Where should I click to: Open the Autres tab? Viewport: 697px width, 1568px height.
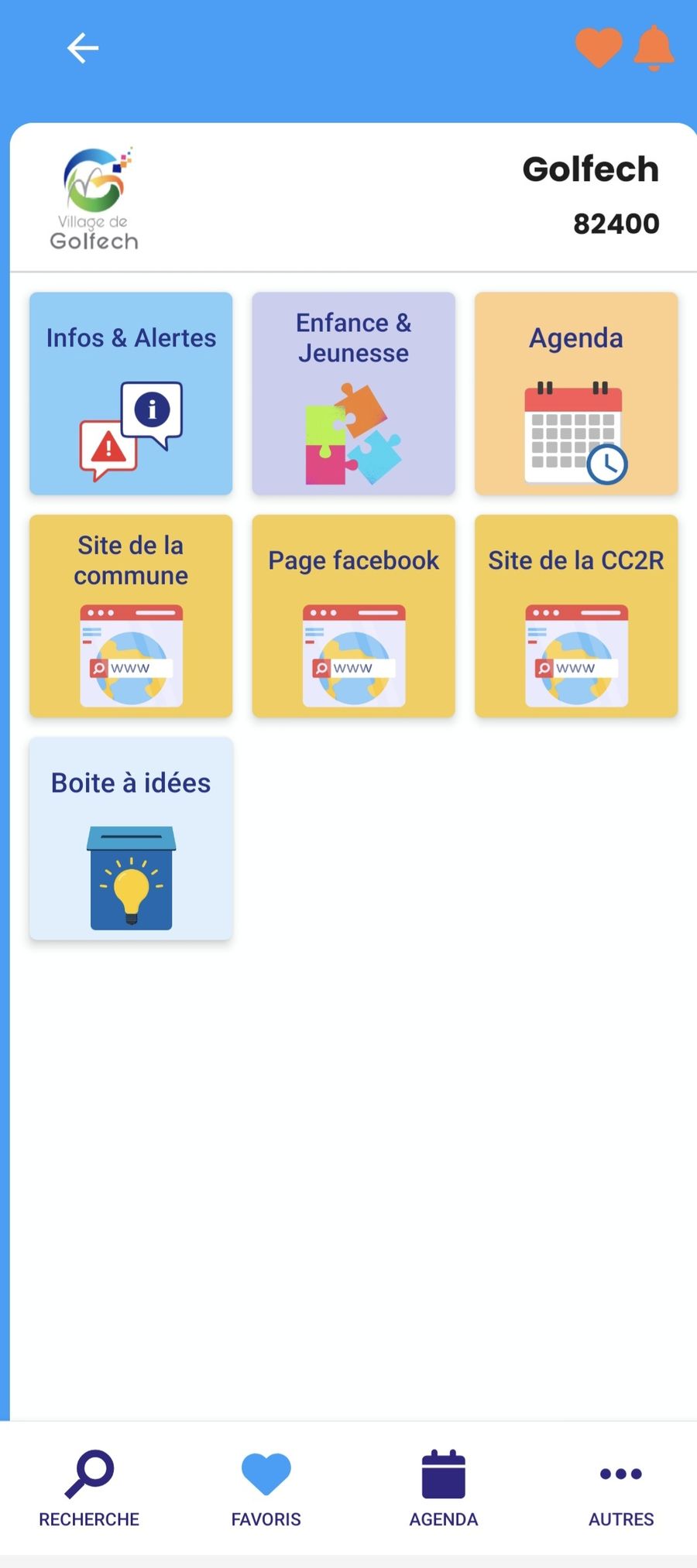621,1488
